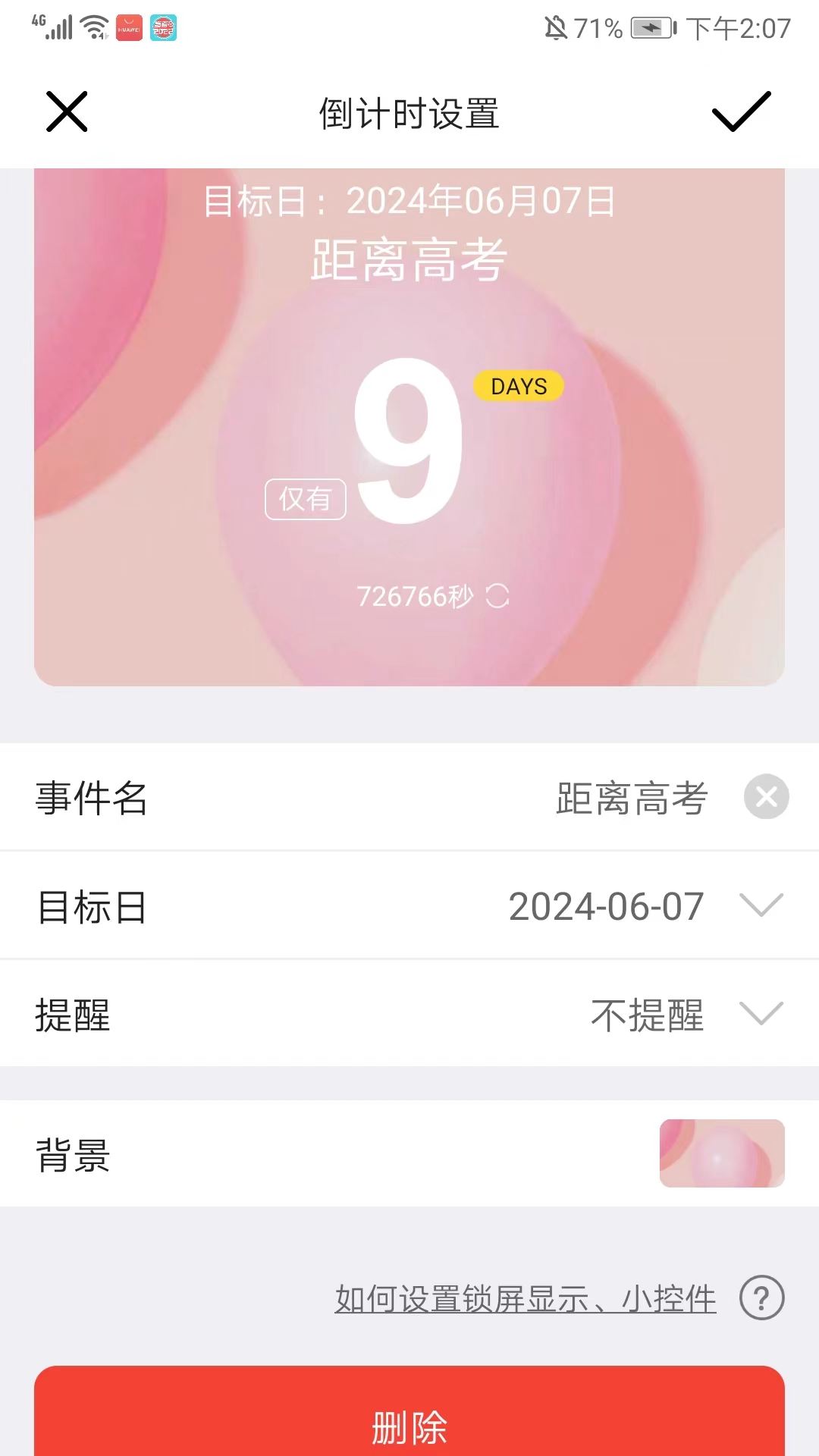The height and width of the screenshot is (1456, 819).
Task: Expand the 提醒 reminder options
Action: pyautogui.click(x=682, y=1015)
